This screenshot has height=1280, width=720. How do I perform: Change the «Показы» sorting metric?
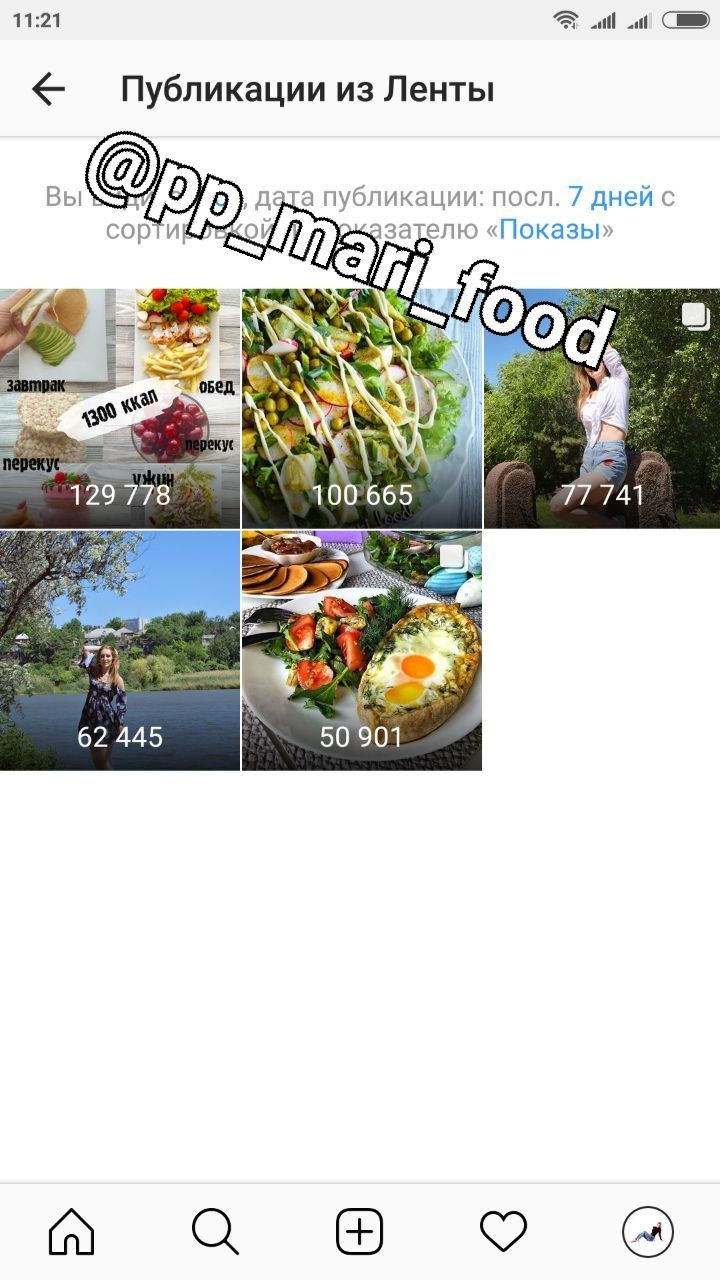[550, 230]
